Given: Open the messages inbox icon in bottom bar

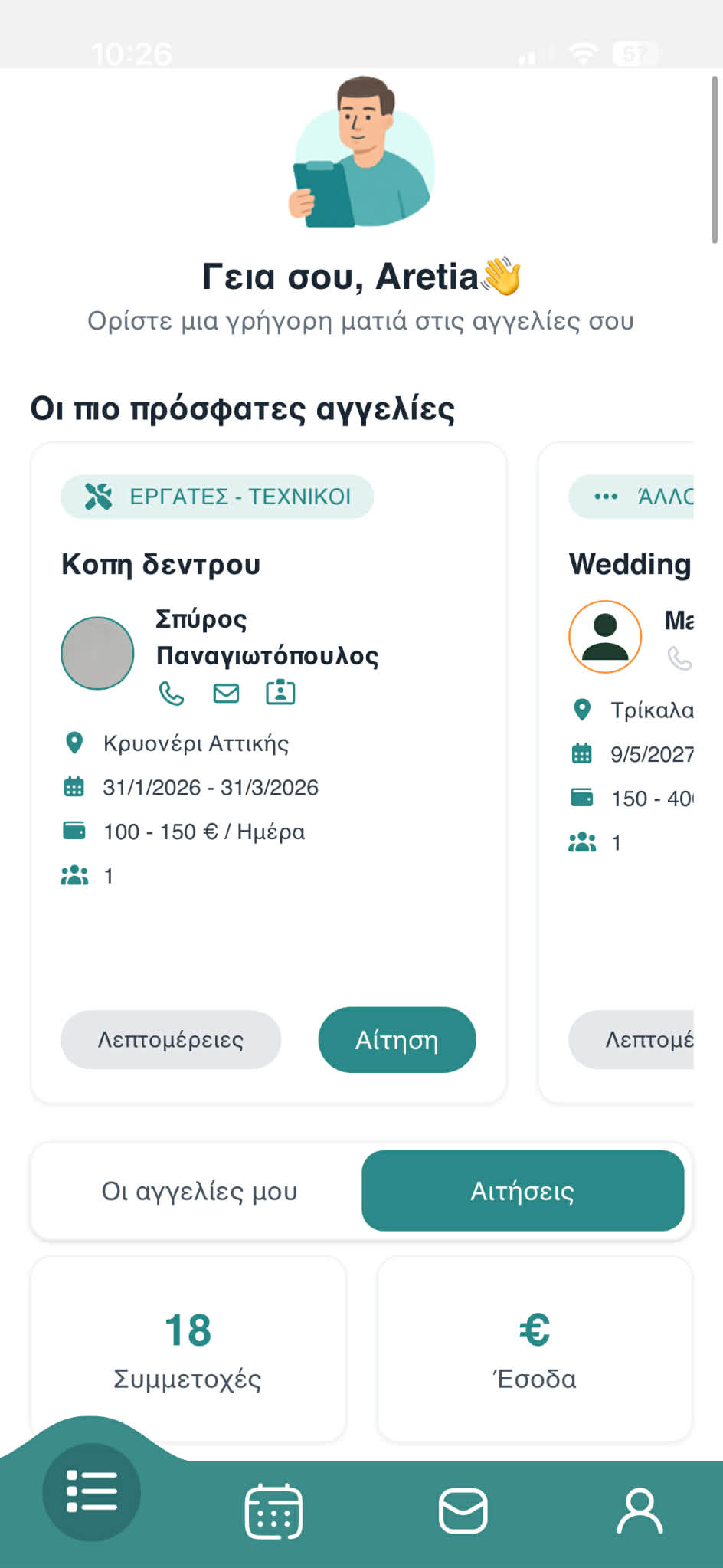Looking at the screenshot, I should (461, 1508).
